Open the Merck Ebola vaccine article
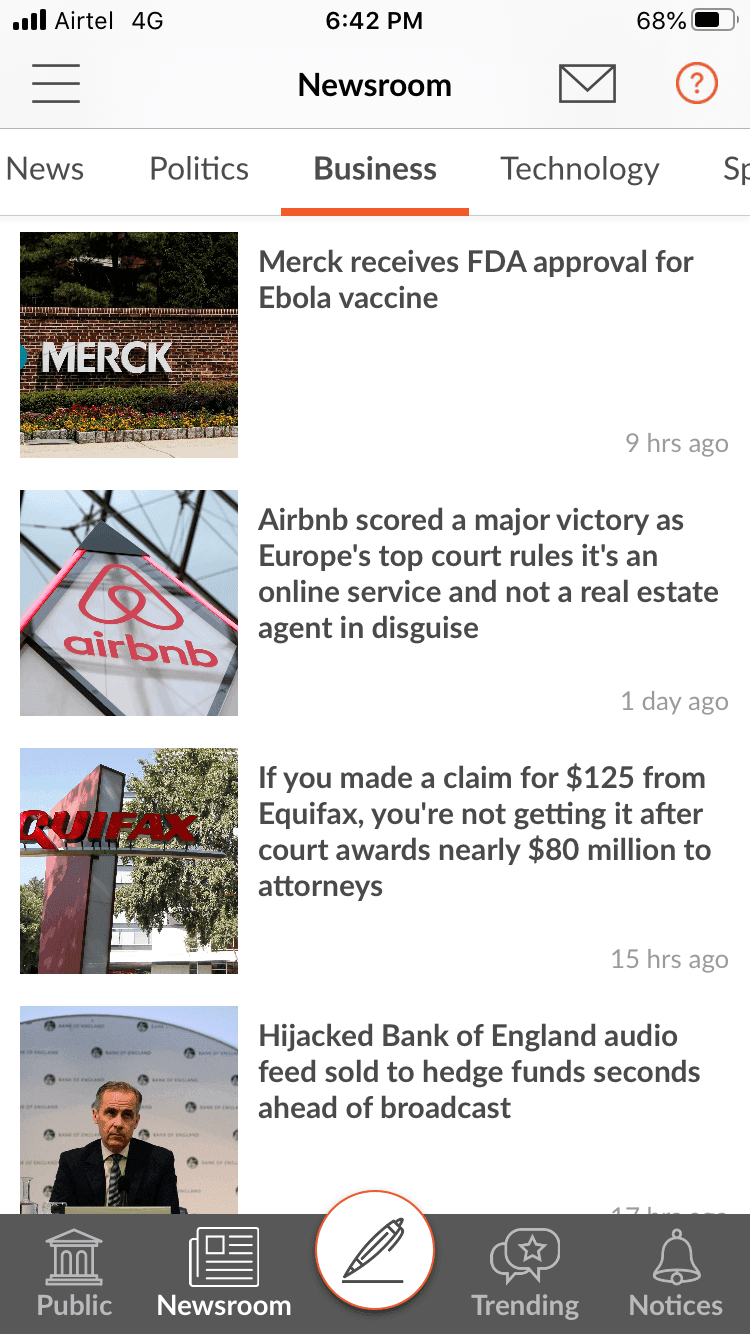The width and height of the screenshot is (750, 1334). [x=475, y=280]
